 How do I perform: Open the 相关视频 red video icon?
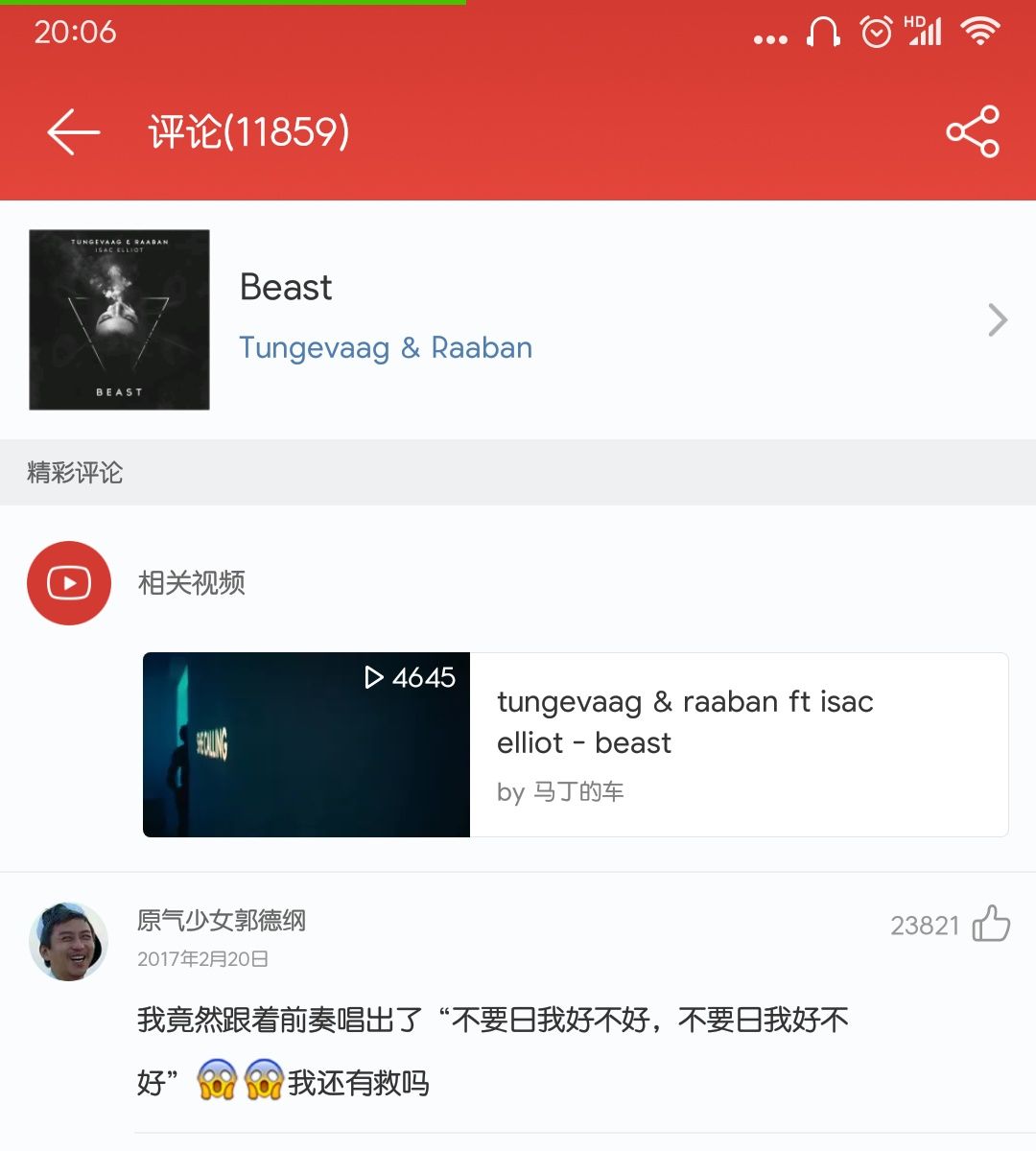coord(69,583)
